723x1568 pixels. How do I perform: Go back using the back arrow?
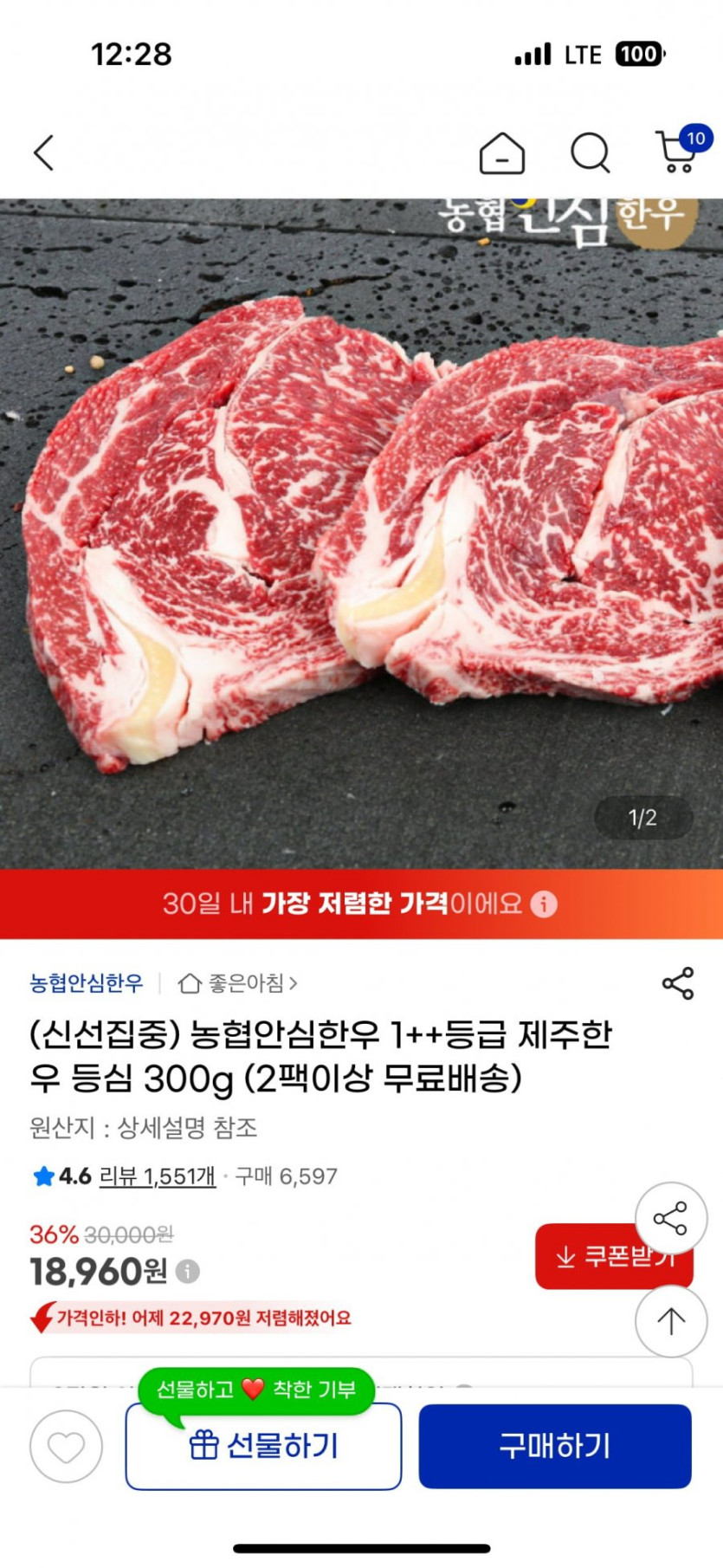44,152
